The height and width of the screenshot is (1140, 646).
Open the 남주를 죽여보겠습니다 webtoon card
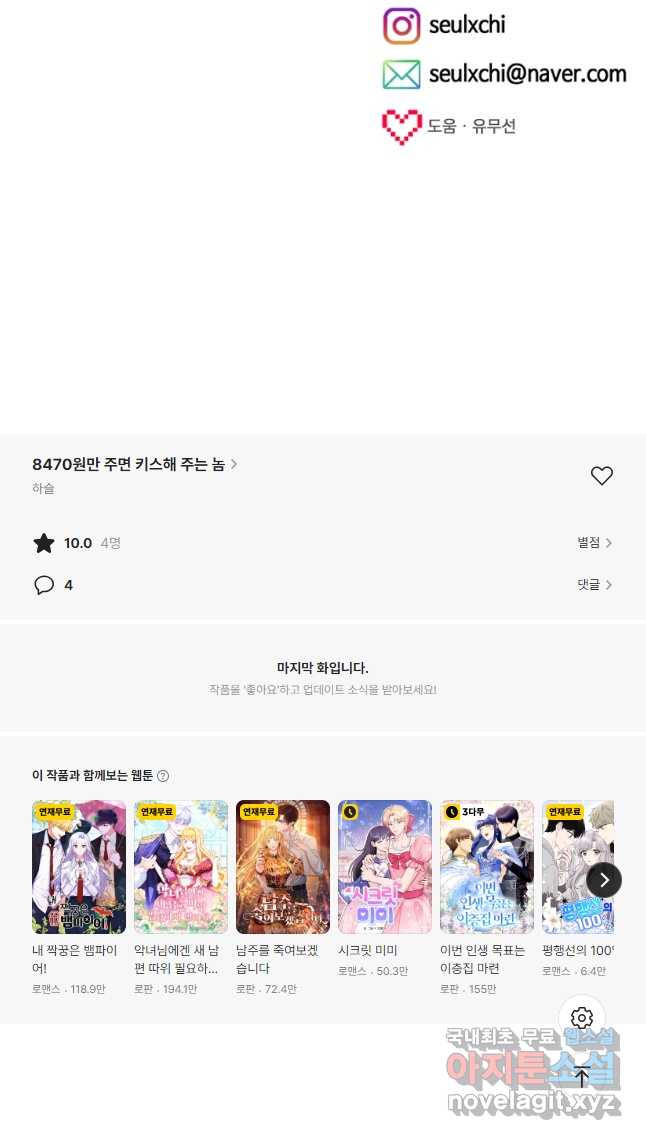[283, 898]
